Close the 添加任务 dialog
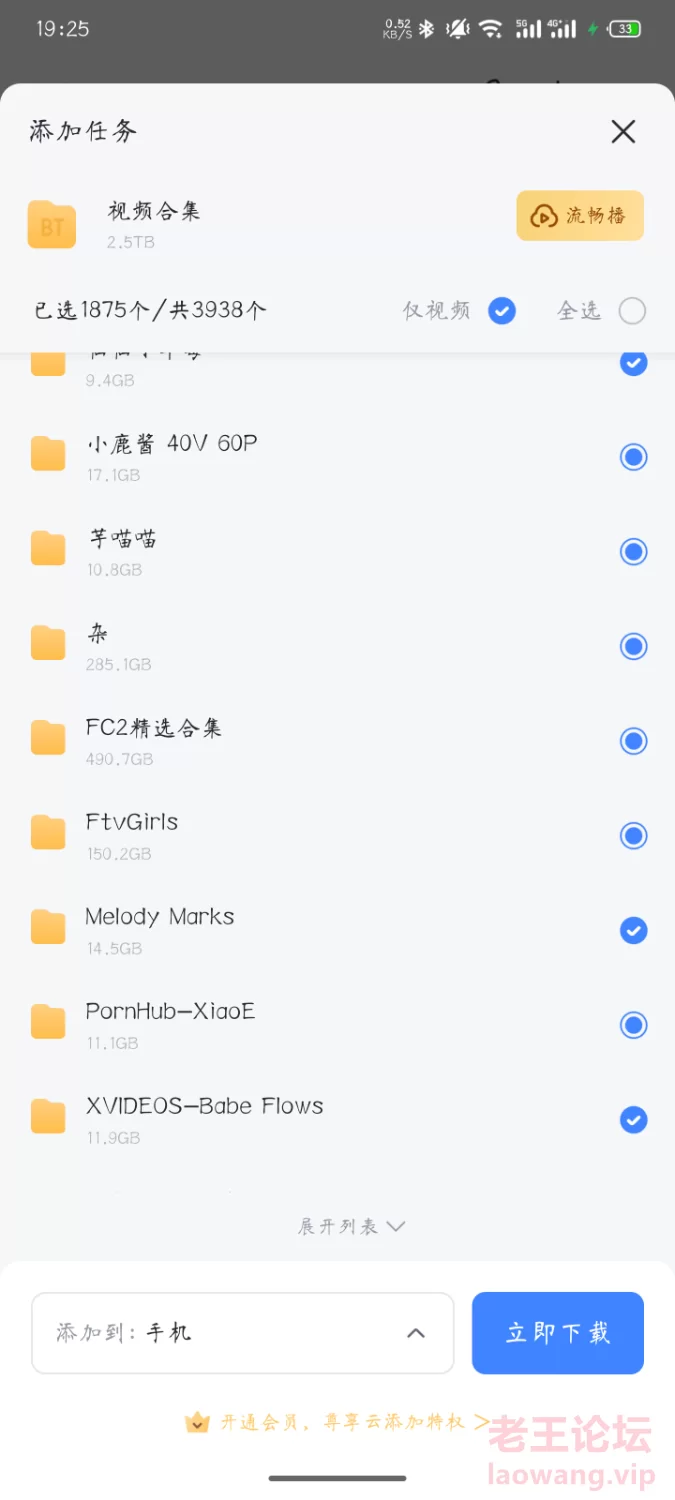 (623, 131)
